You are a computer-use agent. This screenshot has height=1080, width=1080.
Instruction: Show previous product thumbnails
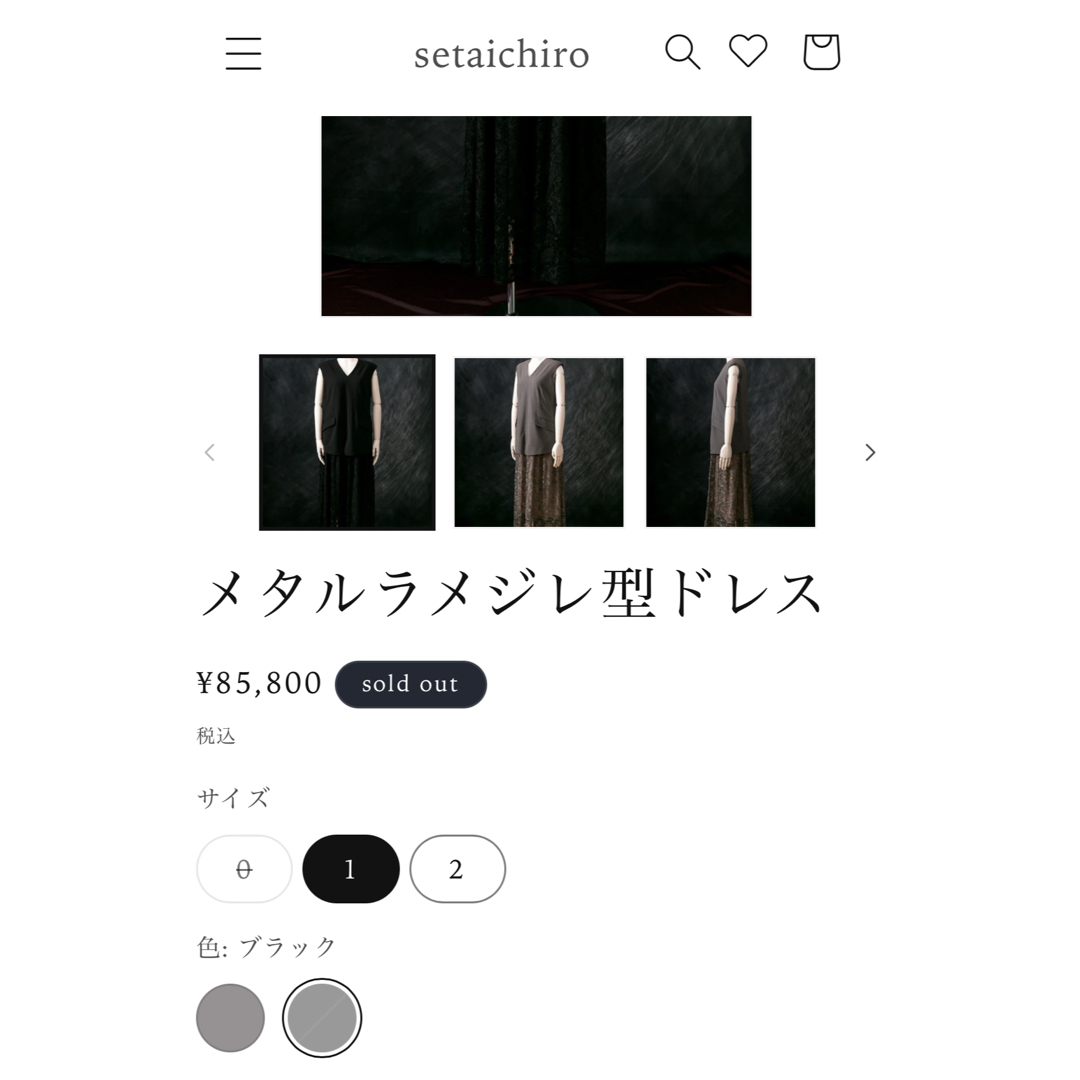[x=210, y=452]
